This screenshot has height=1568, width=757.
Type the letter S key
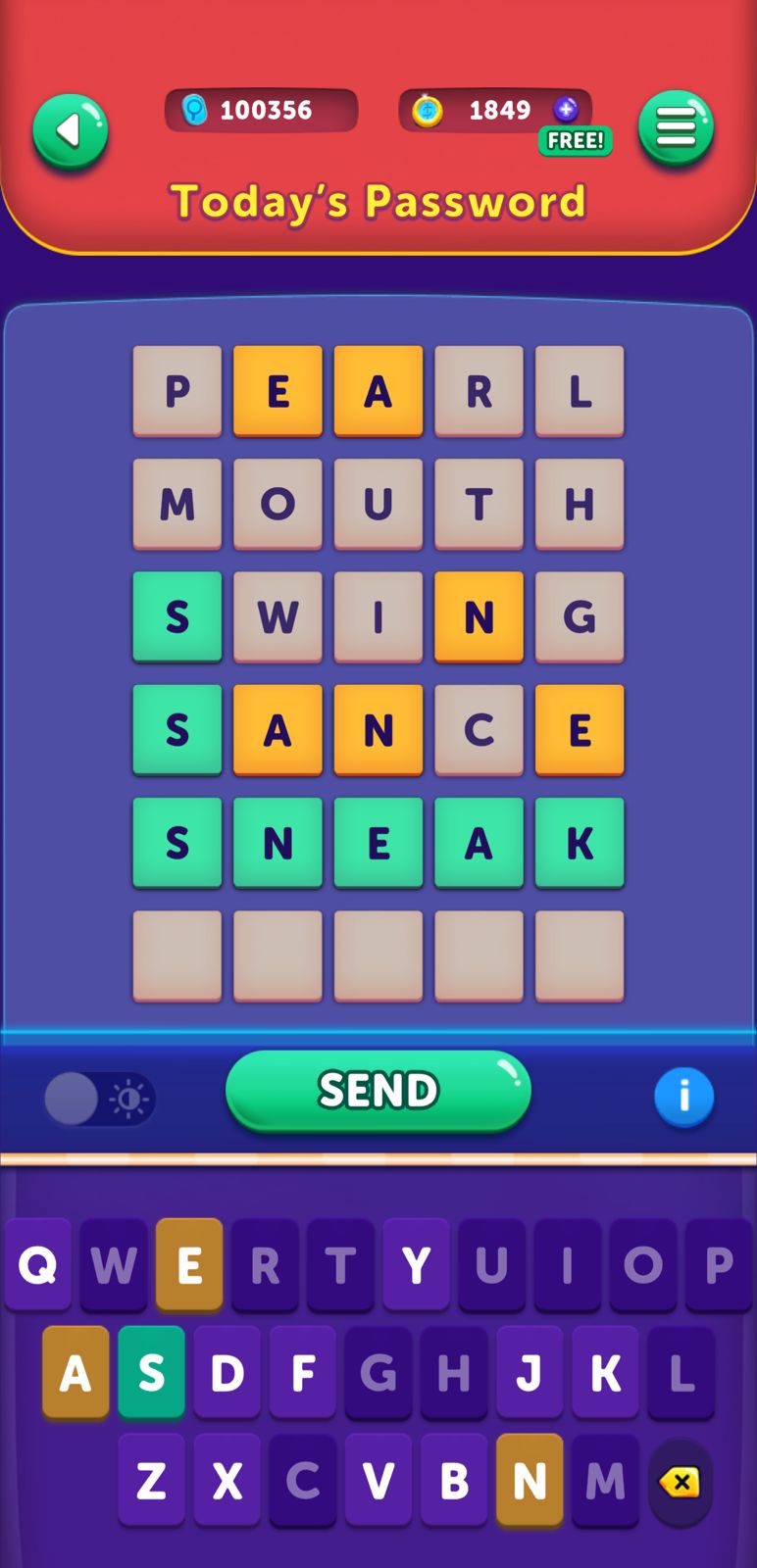pyautogui.click(x=151, y=1373)
